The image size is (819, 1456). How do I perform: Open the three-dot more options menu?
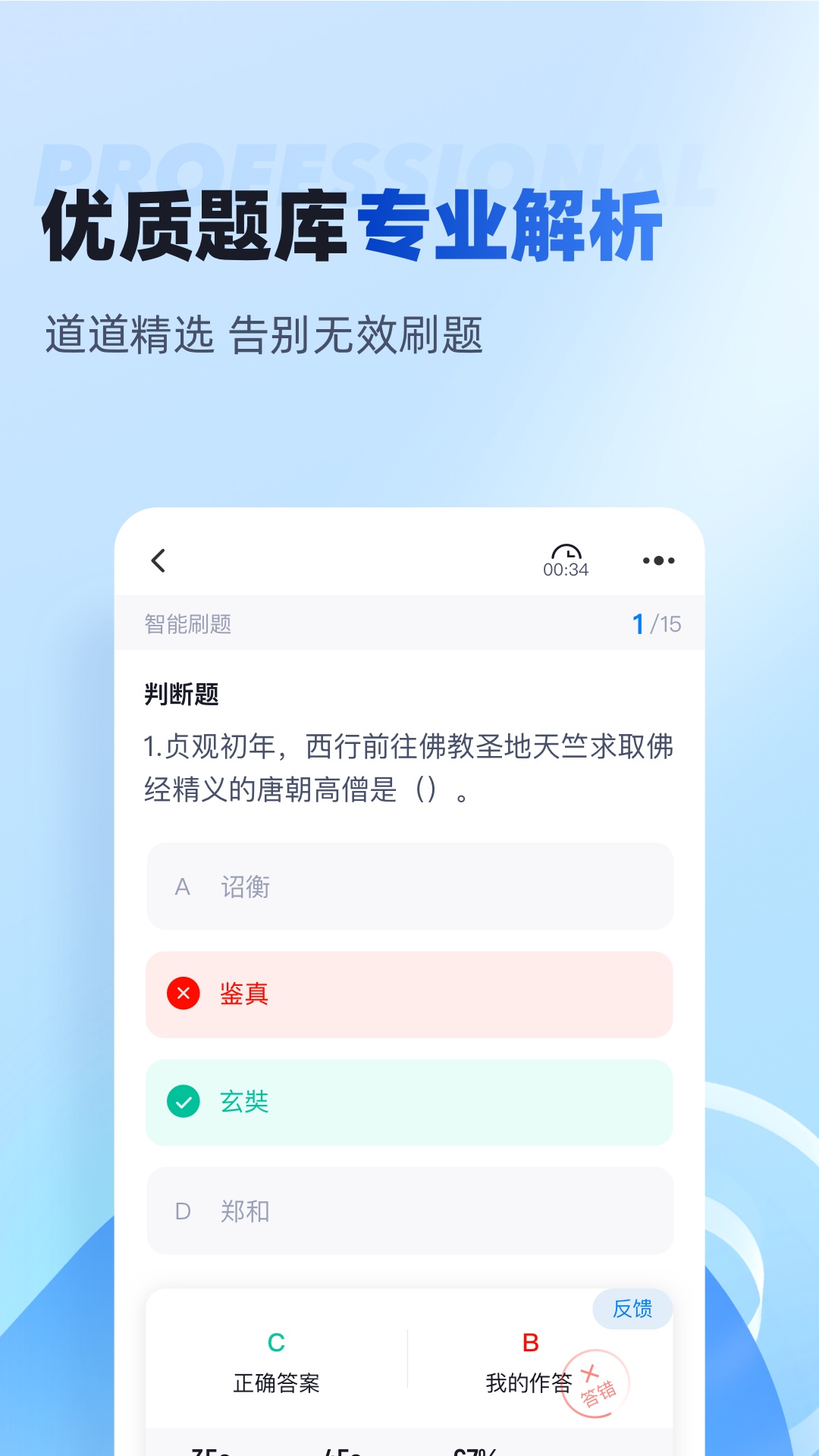pos(657,560)
